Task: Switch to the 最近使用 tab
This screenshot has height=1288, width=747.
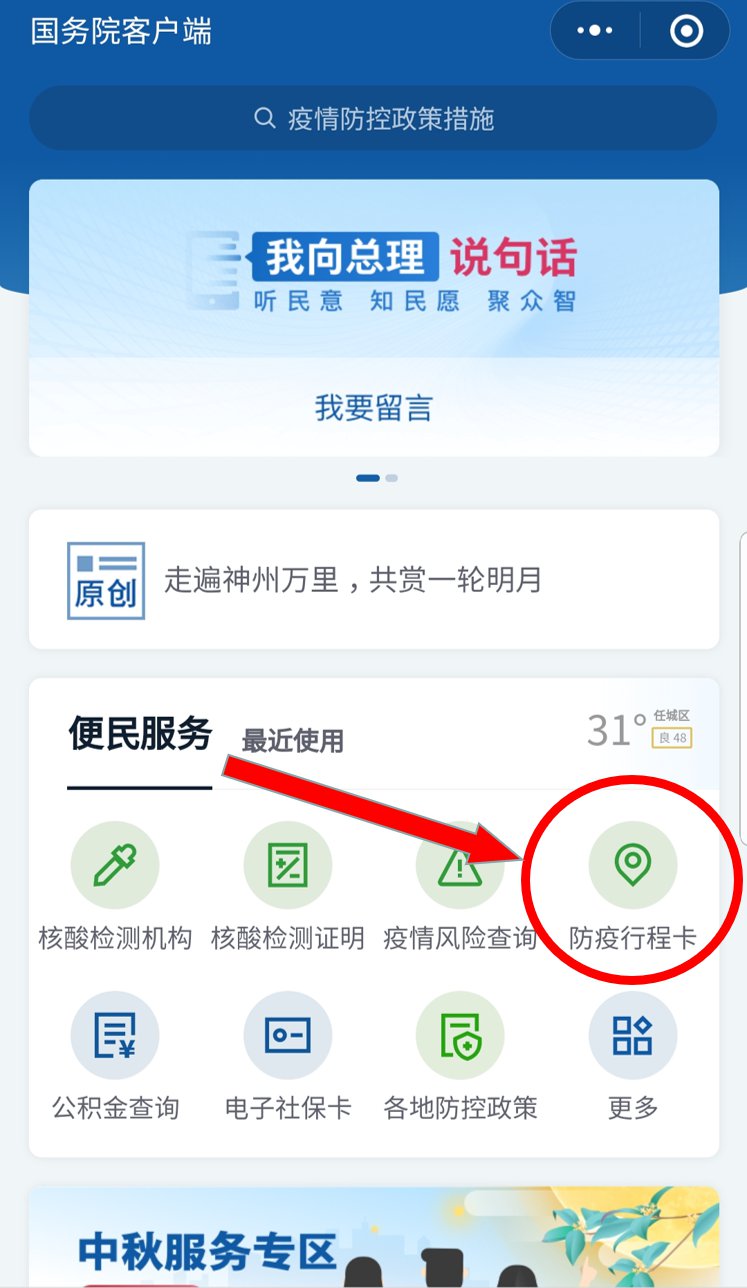Action: (293, 741)
